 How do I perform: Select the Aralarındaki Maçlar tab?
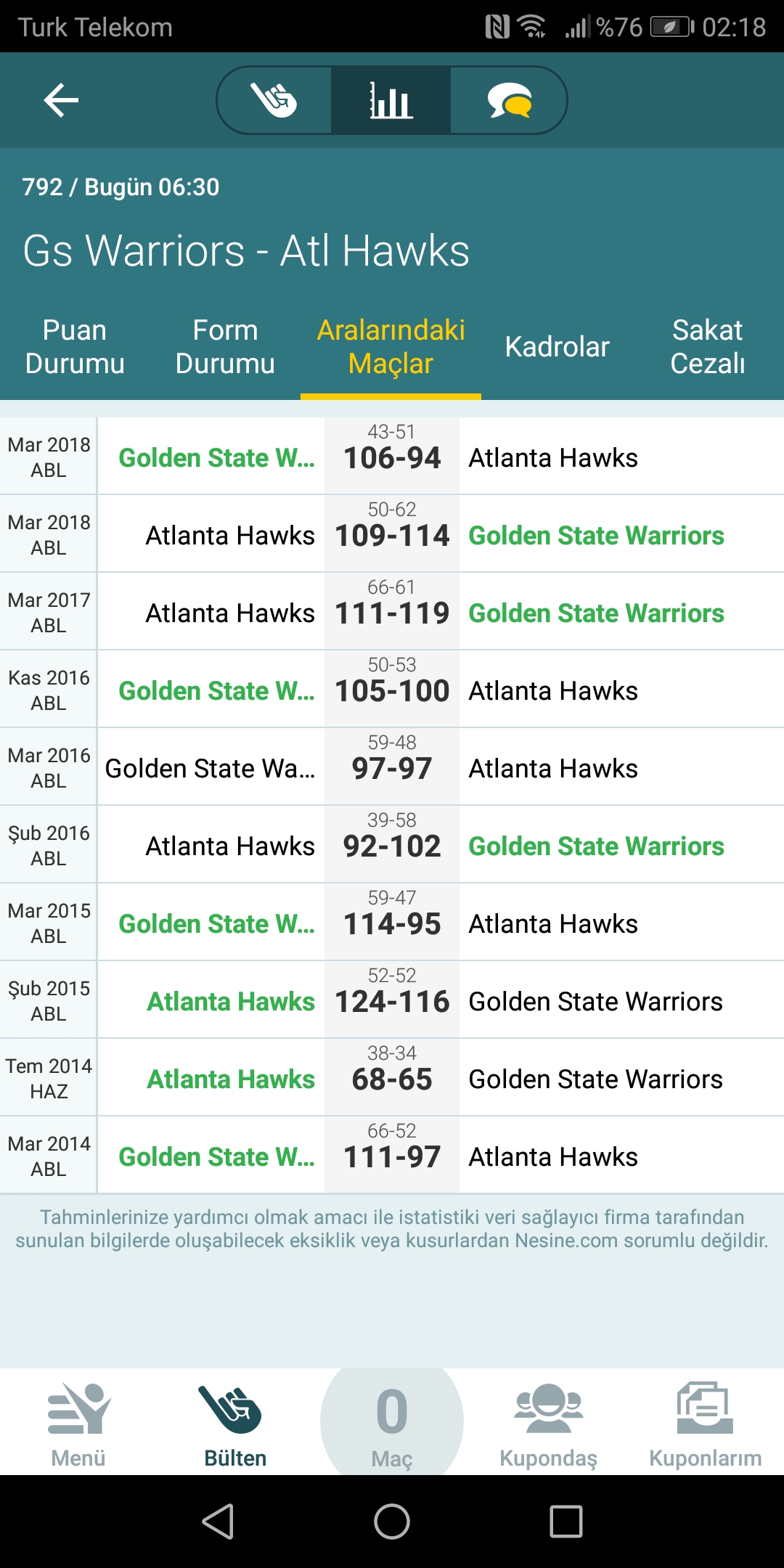click(391, 347)
